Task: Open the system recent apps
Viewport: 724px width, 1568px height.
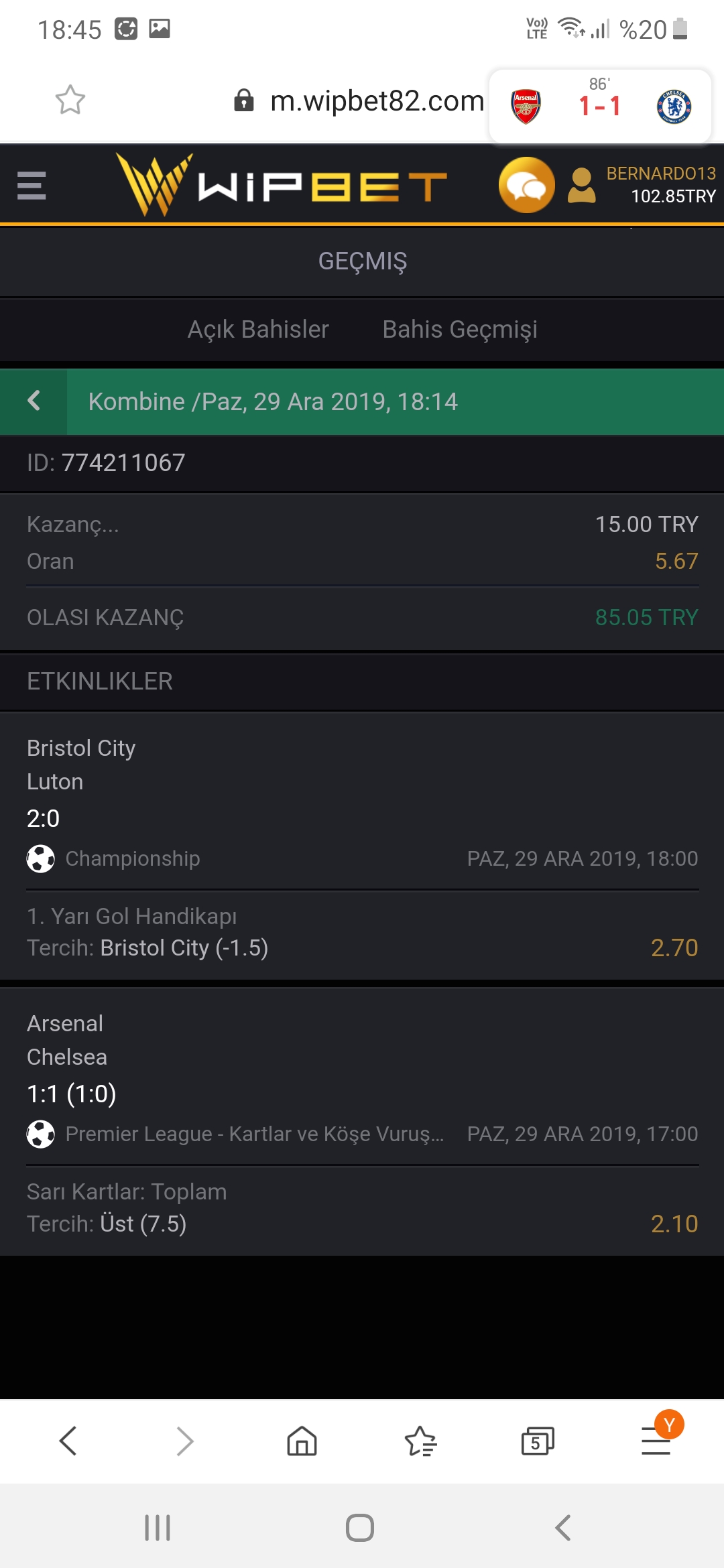Action: pyautogui.click(x=158, y=1528)
